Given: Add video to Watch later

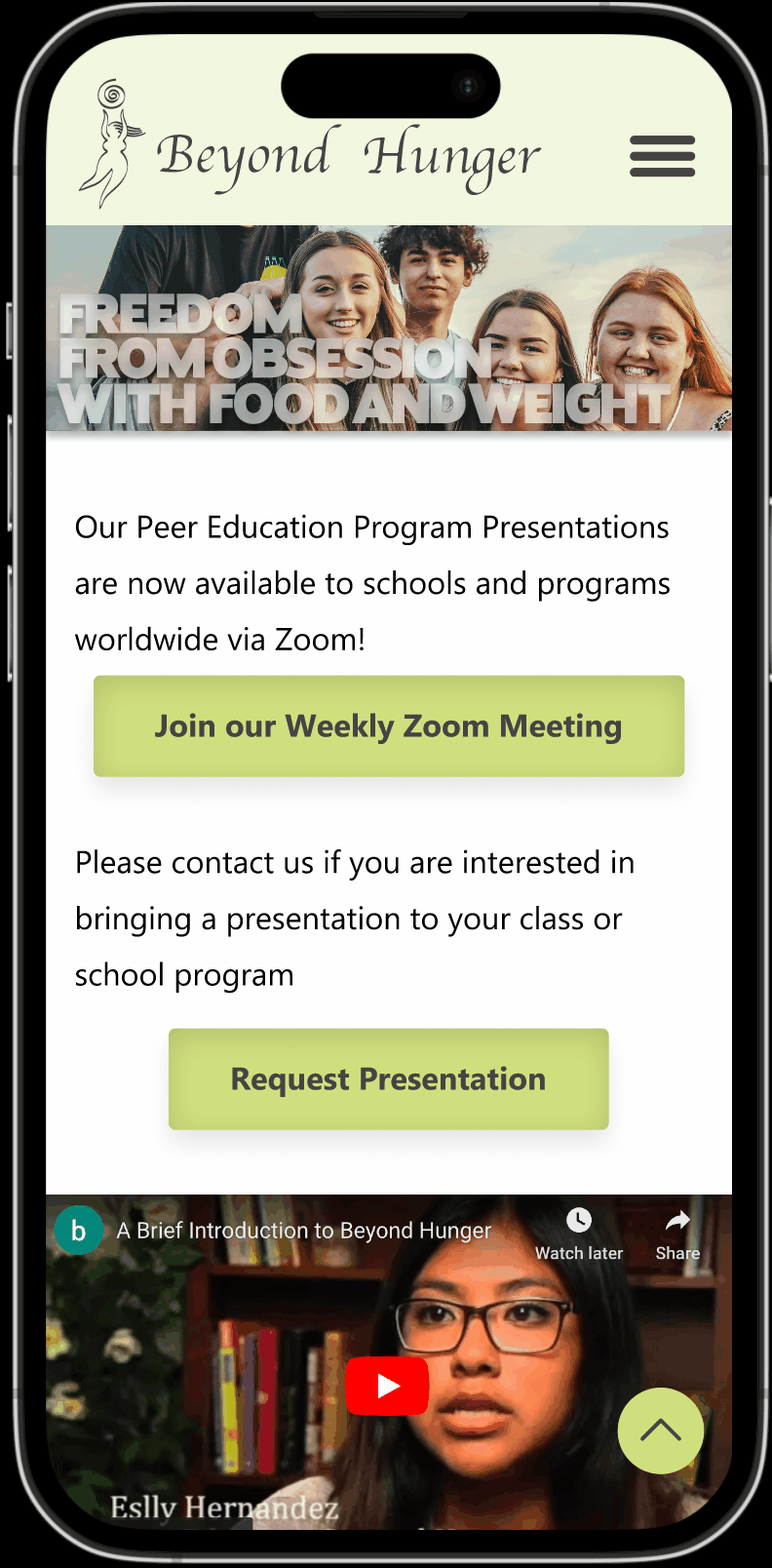Looking at the screenshot, I should pyautogui.click(x=579, y=1234).
